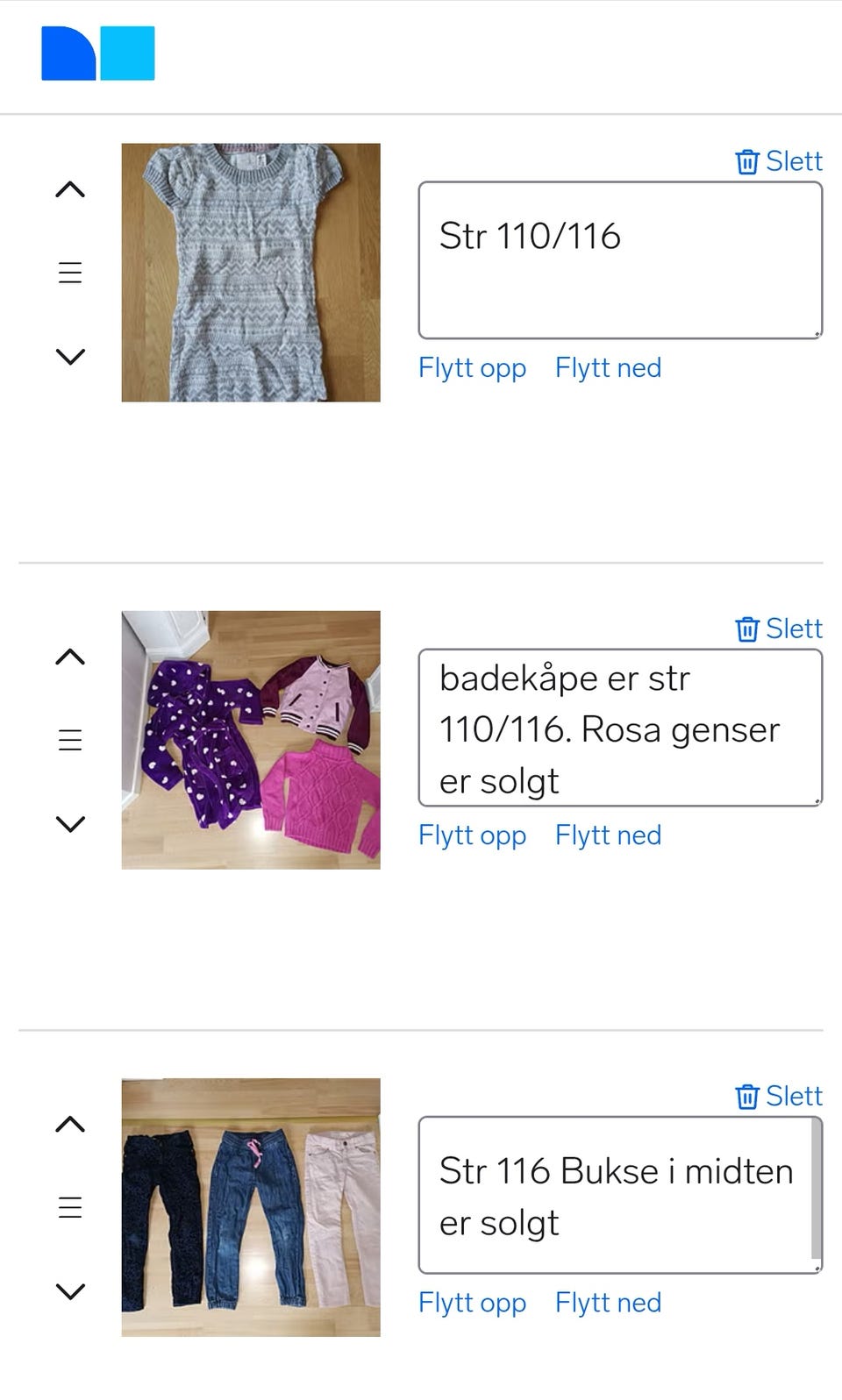Move the grey dress photo up with arrow
842x1400 pixels.
[x=70, y=189]
